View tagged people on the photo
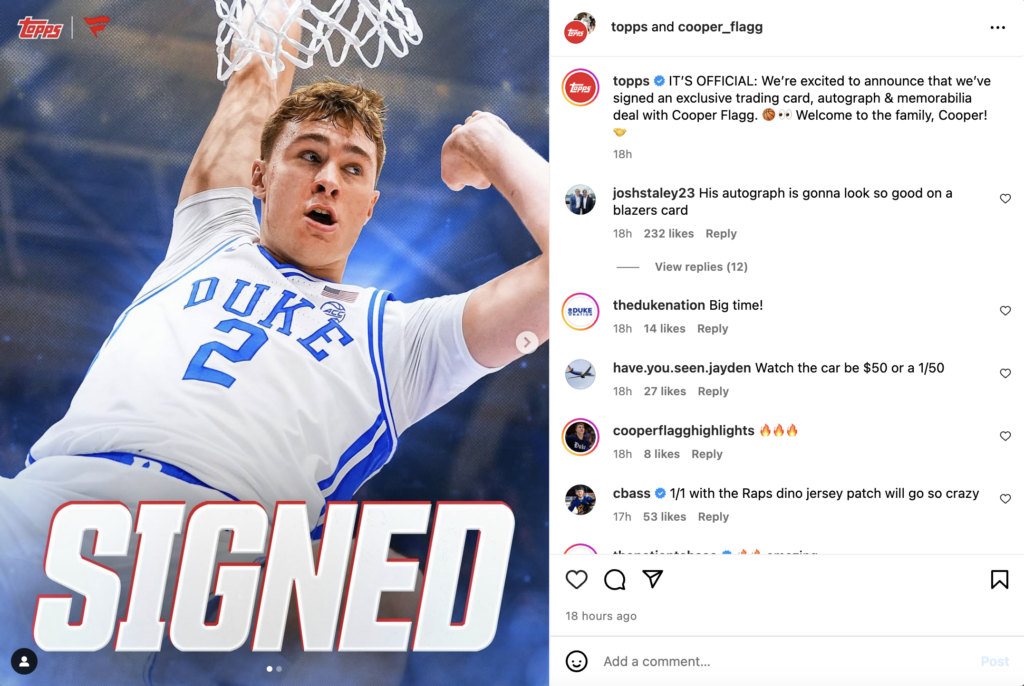 pyautogui.click(x=24, y=660)
